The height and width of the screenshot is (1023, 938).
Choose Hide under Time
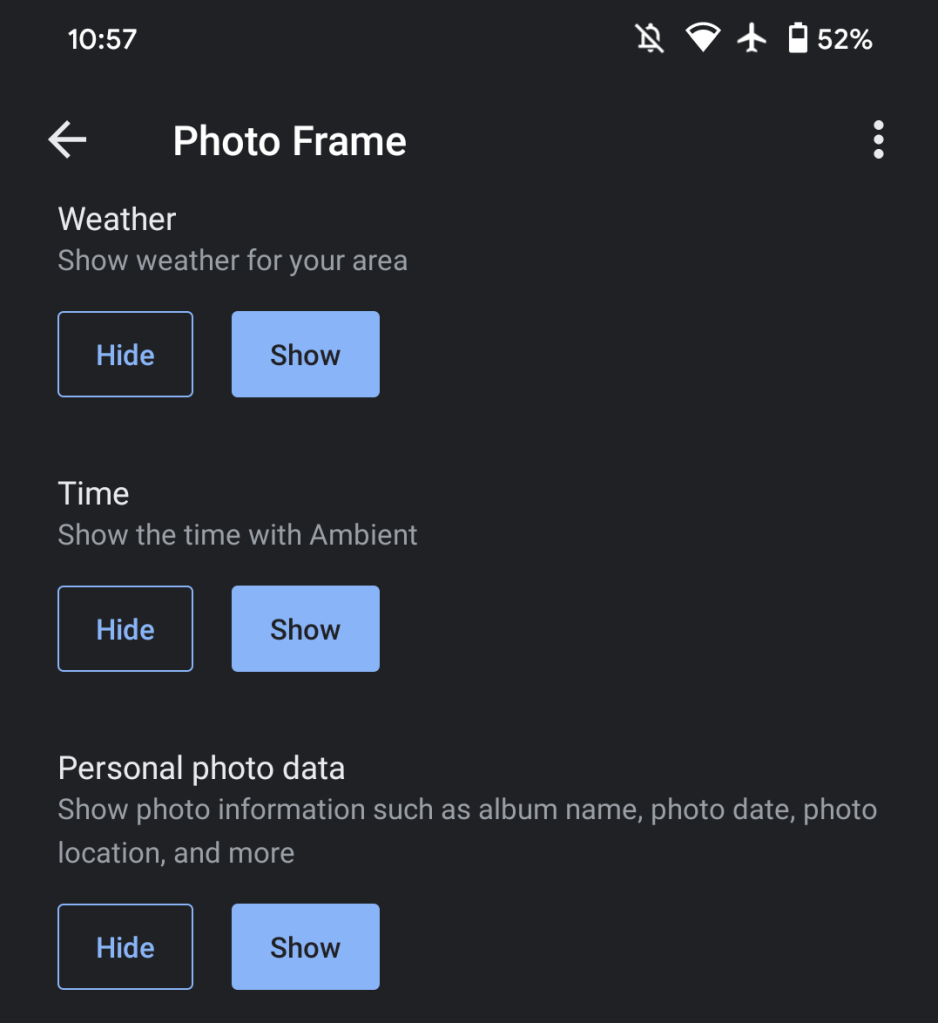125,629
